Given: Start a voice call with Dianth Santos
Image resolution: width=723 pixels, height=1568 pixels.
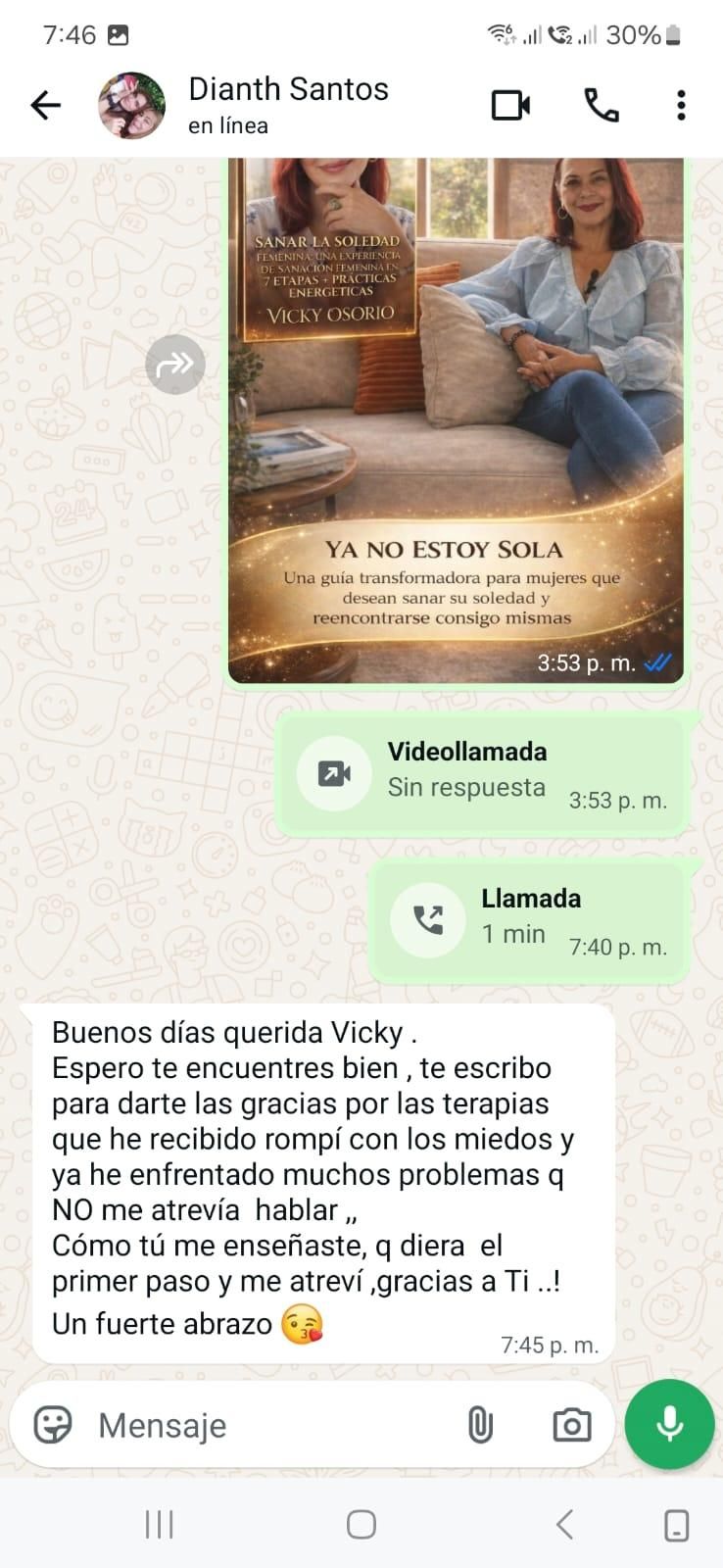Looking at the screenshot, I should pos(601,105).
